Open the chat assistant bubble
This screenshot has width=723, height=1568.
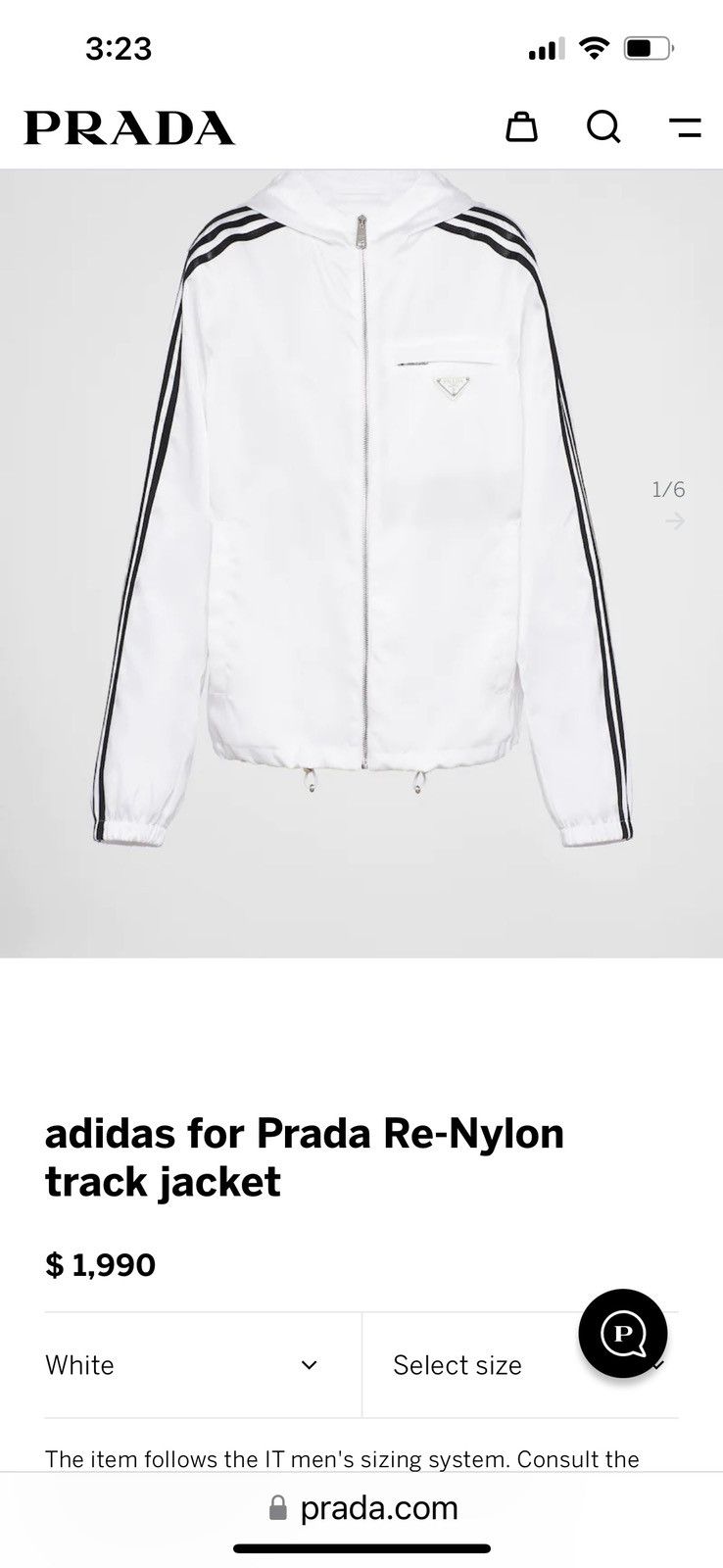coord(623,1334)
